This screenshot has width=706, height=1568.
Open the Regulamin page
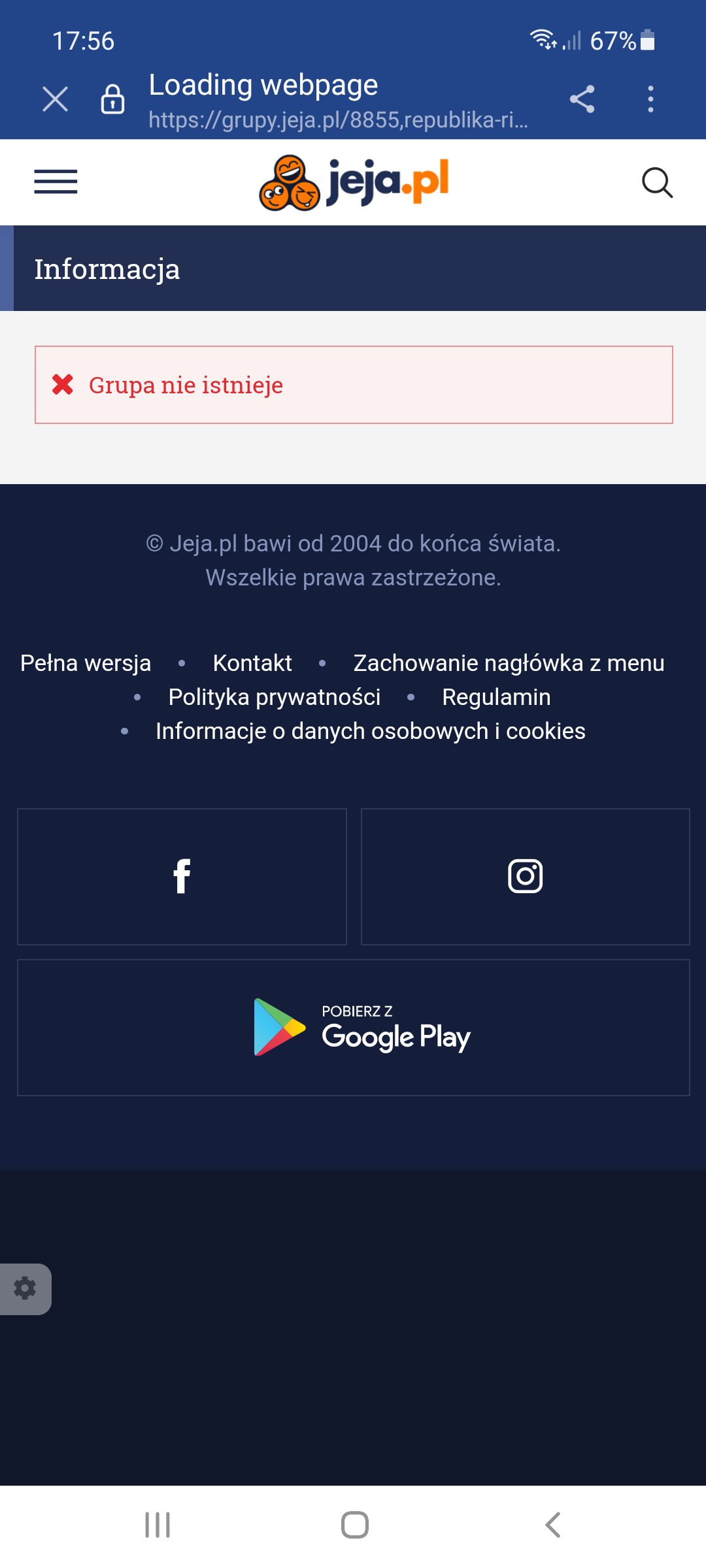pos(496,697)
